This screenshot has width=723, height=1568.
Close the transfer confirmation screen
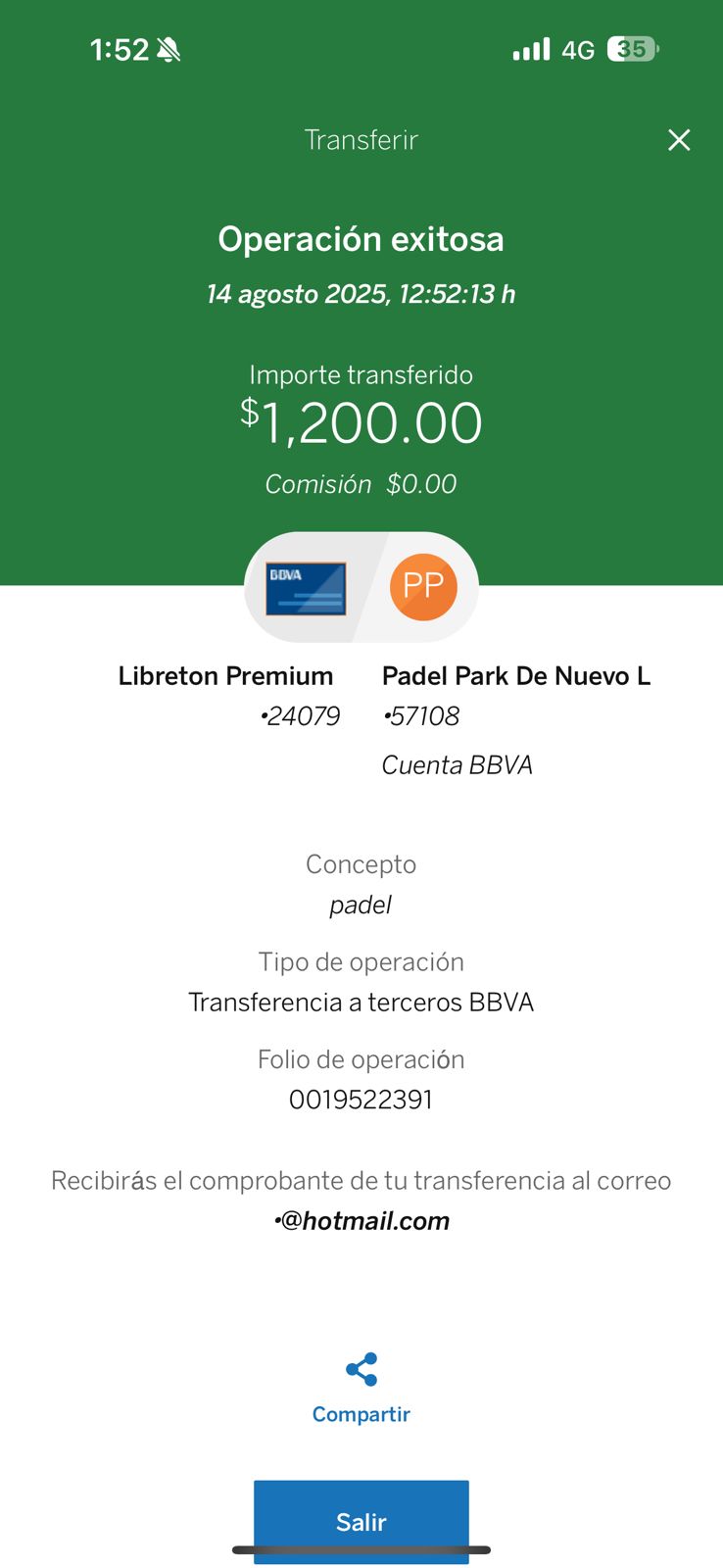pyautogui.click(x=679, y=140)
